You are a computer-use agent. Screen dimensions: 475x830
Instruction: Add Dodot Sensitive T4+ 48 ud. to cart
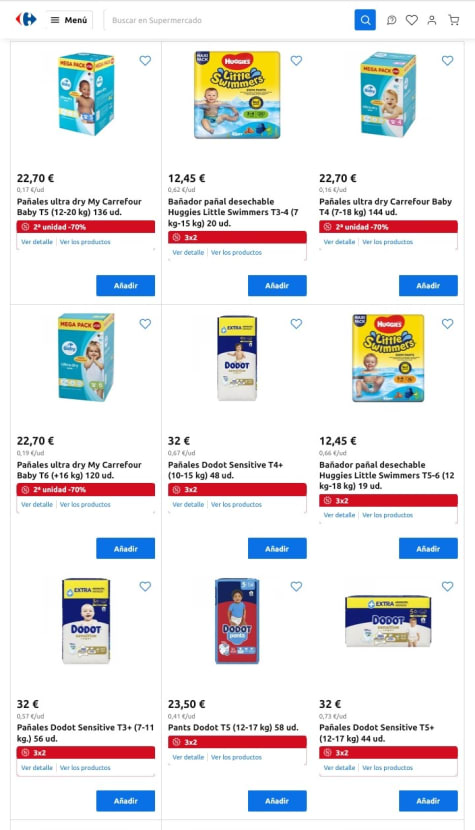tap(277, 548)
